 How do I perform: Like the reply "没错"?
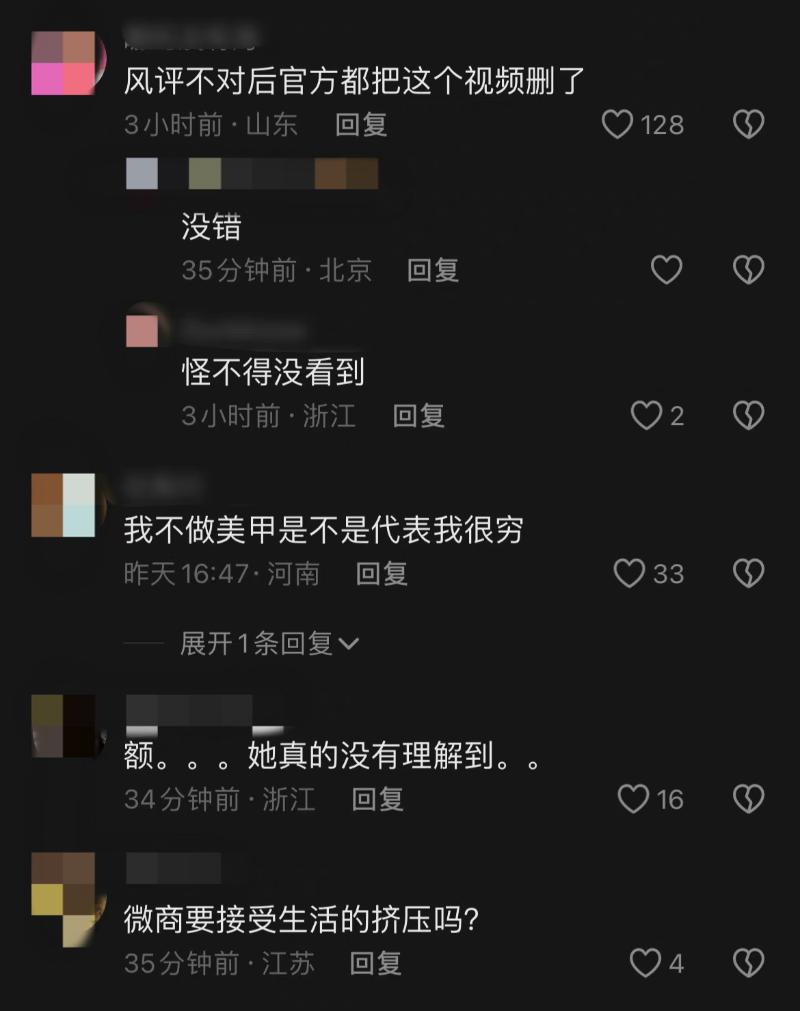coord(666,270)
